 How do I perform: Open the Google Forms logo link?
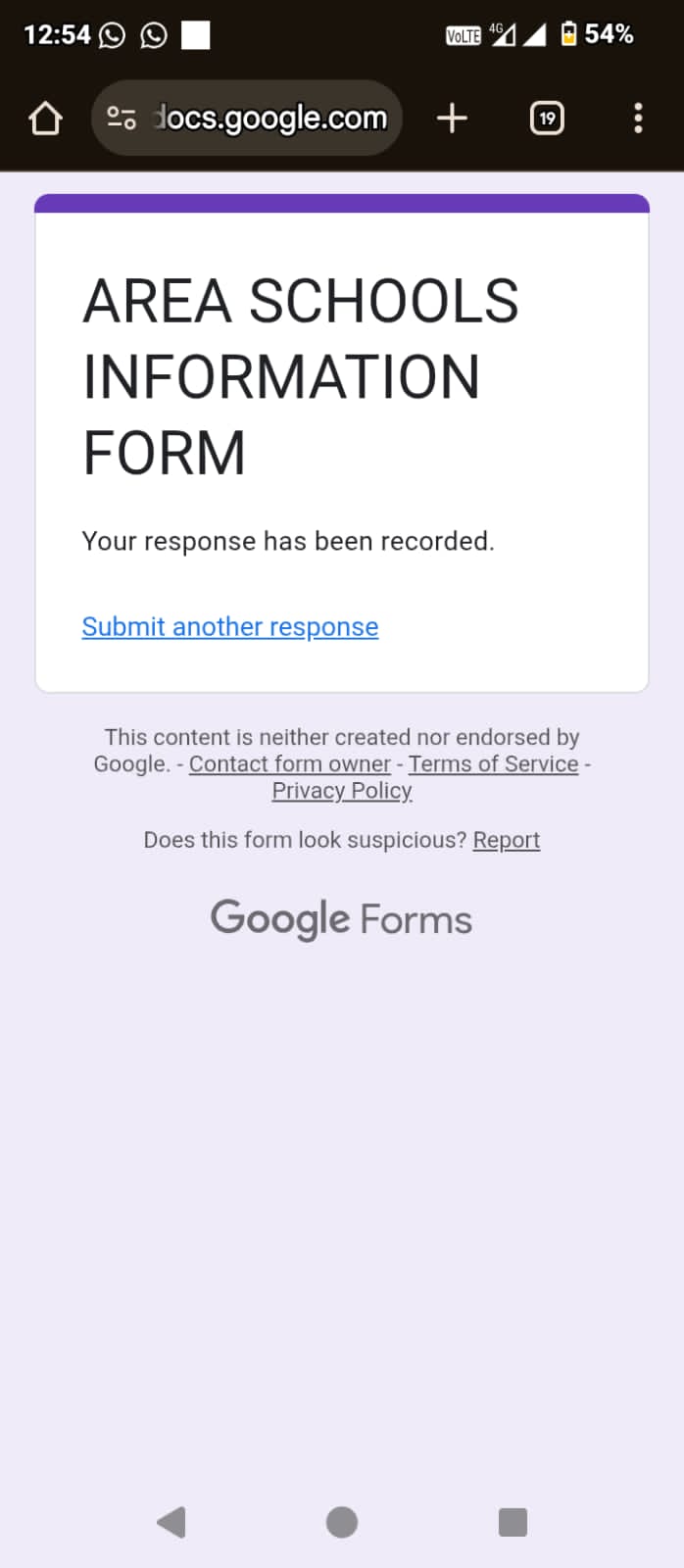point(341,919)
